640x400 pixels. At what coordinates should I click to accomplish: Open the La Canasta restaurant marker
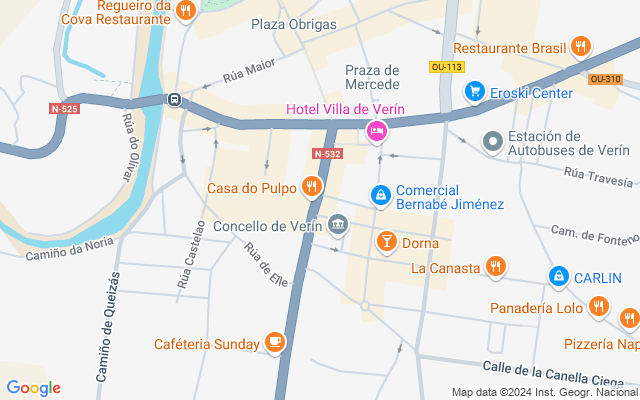pyautogui.click(x=494, y=266)
